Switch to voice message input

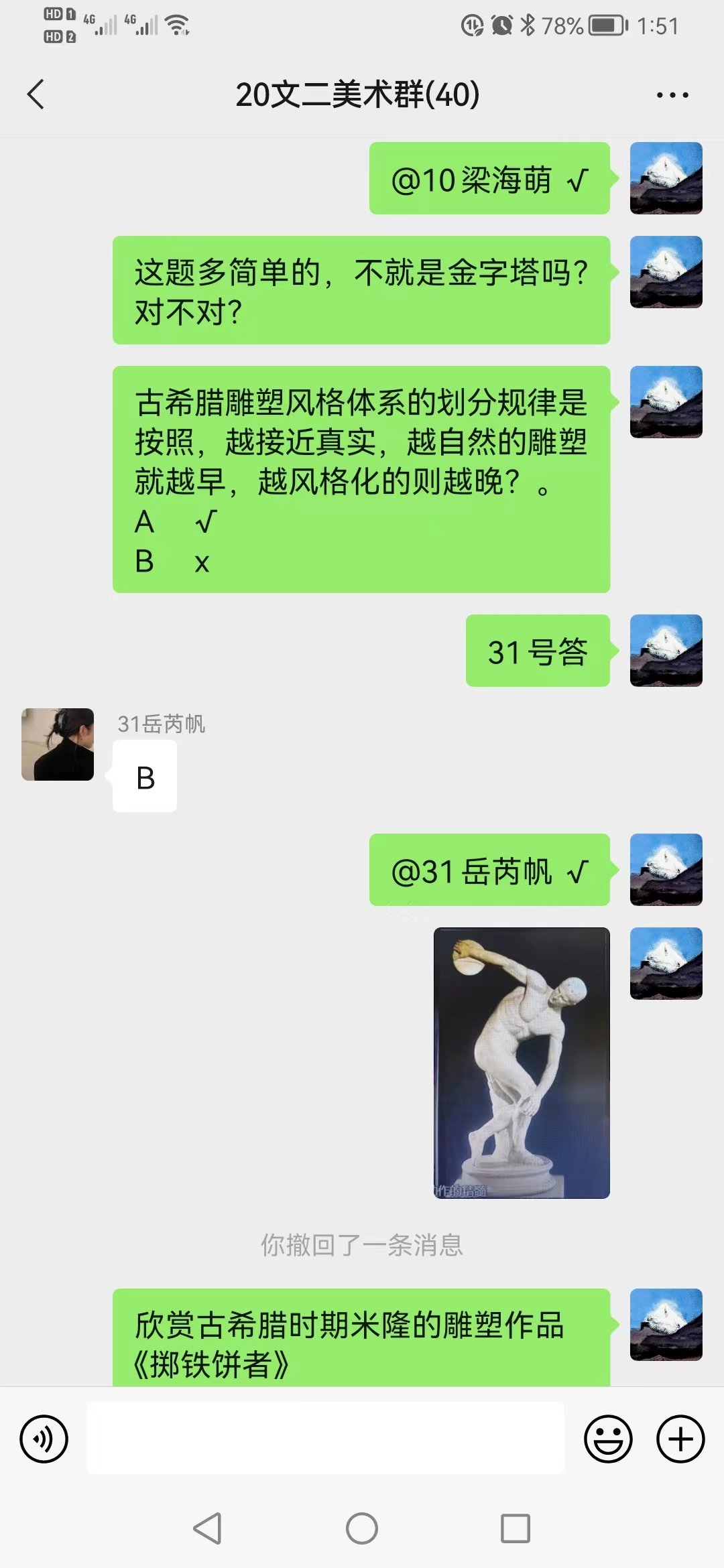(44, 1439)
